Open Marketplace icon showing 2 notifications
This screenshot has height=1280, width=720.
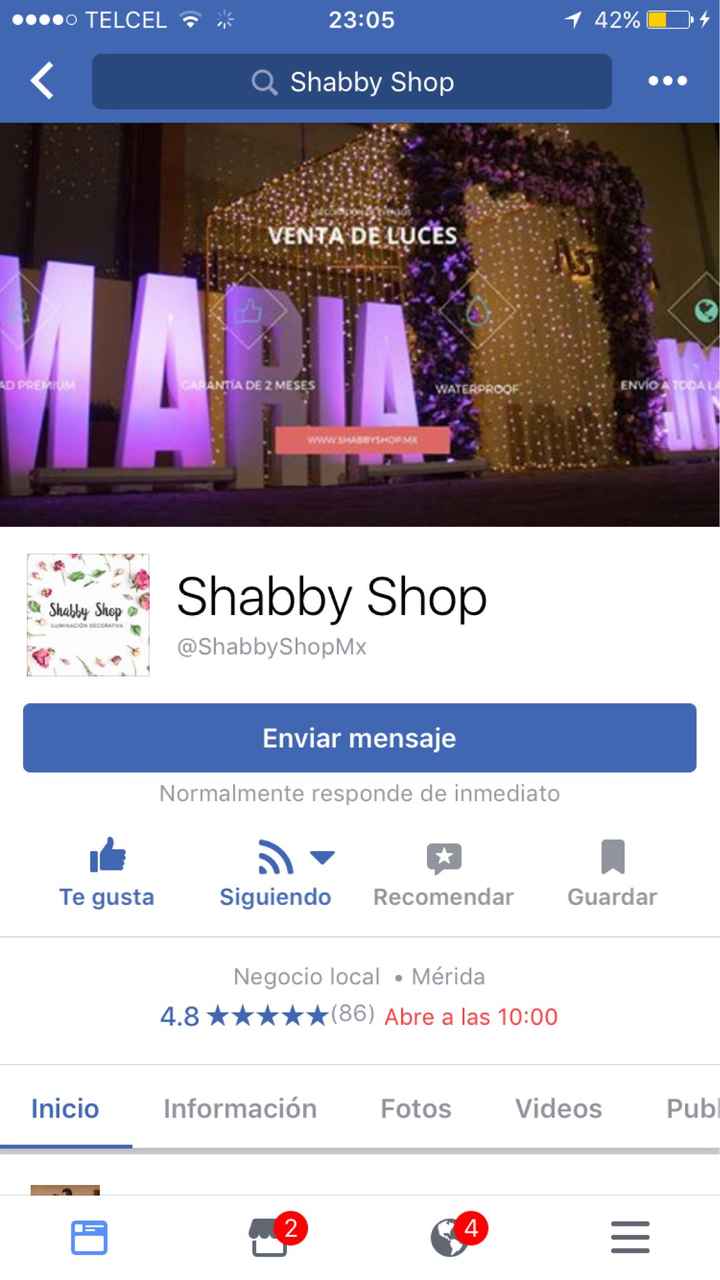point(268,1236)
